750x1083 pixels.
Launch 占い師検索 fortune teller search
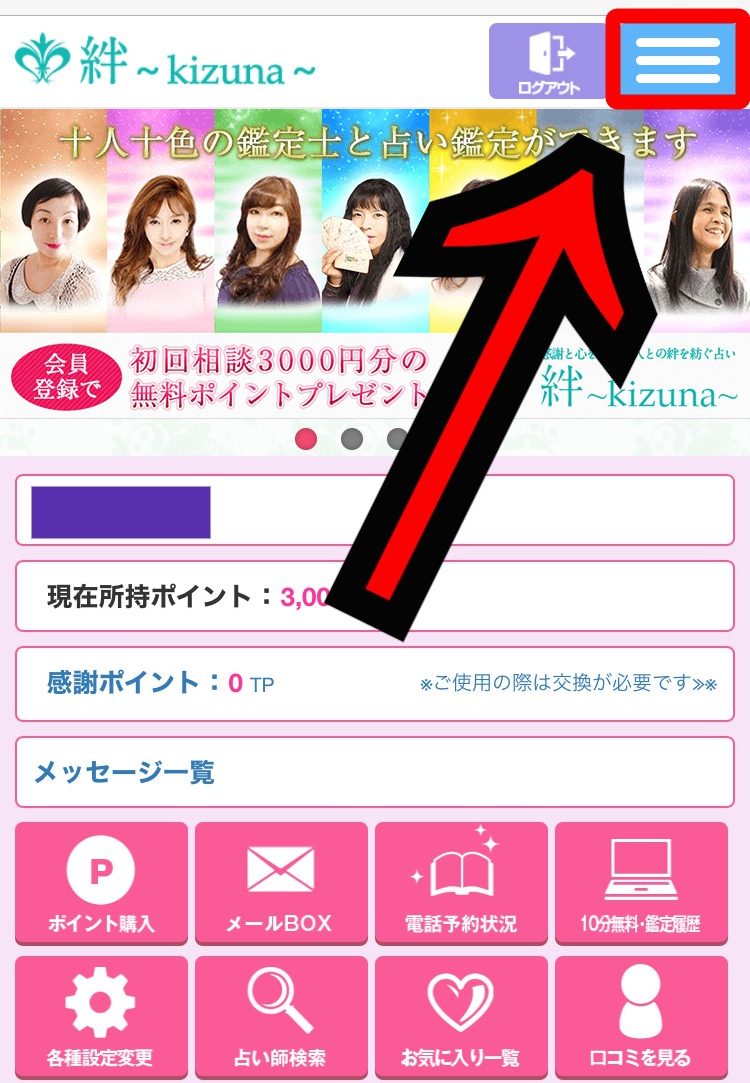(281, 1014)
